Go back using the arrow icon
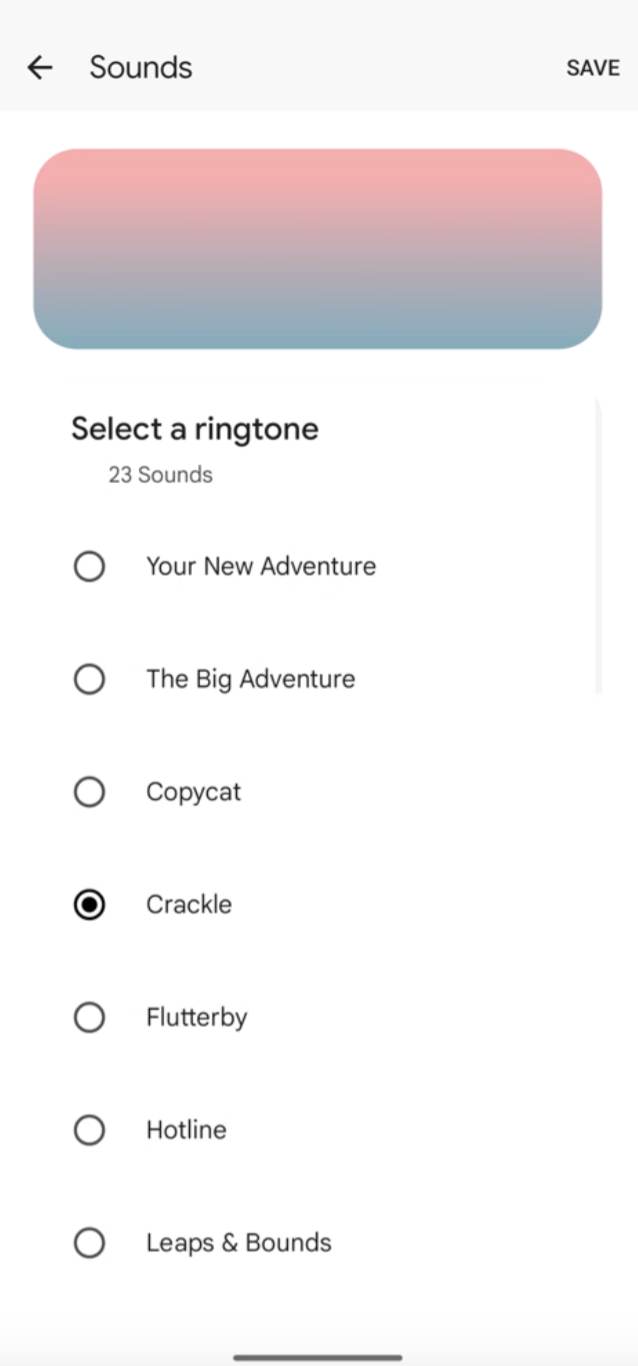 (x=39, y=67)
